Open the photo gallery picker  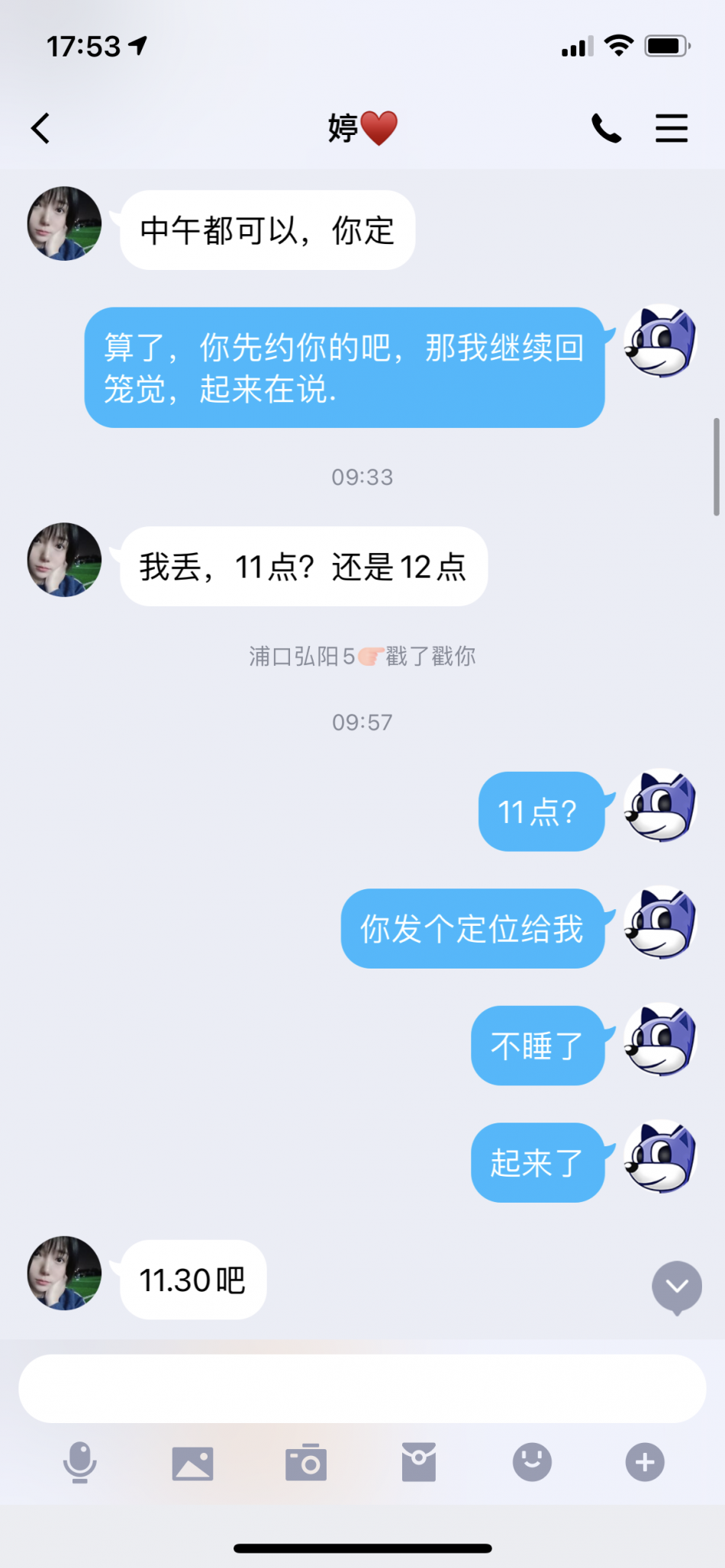[x=192, y=1463]
